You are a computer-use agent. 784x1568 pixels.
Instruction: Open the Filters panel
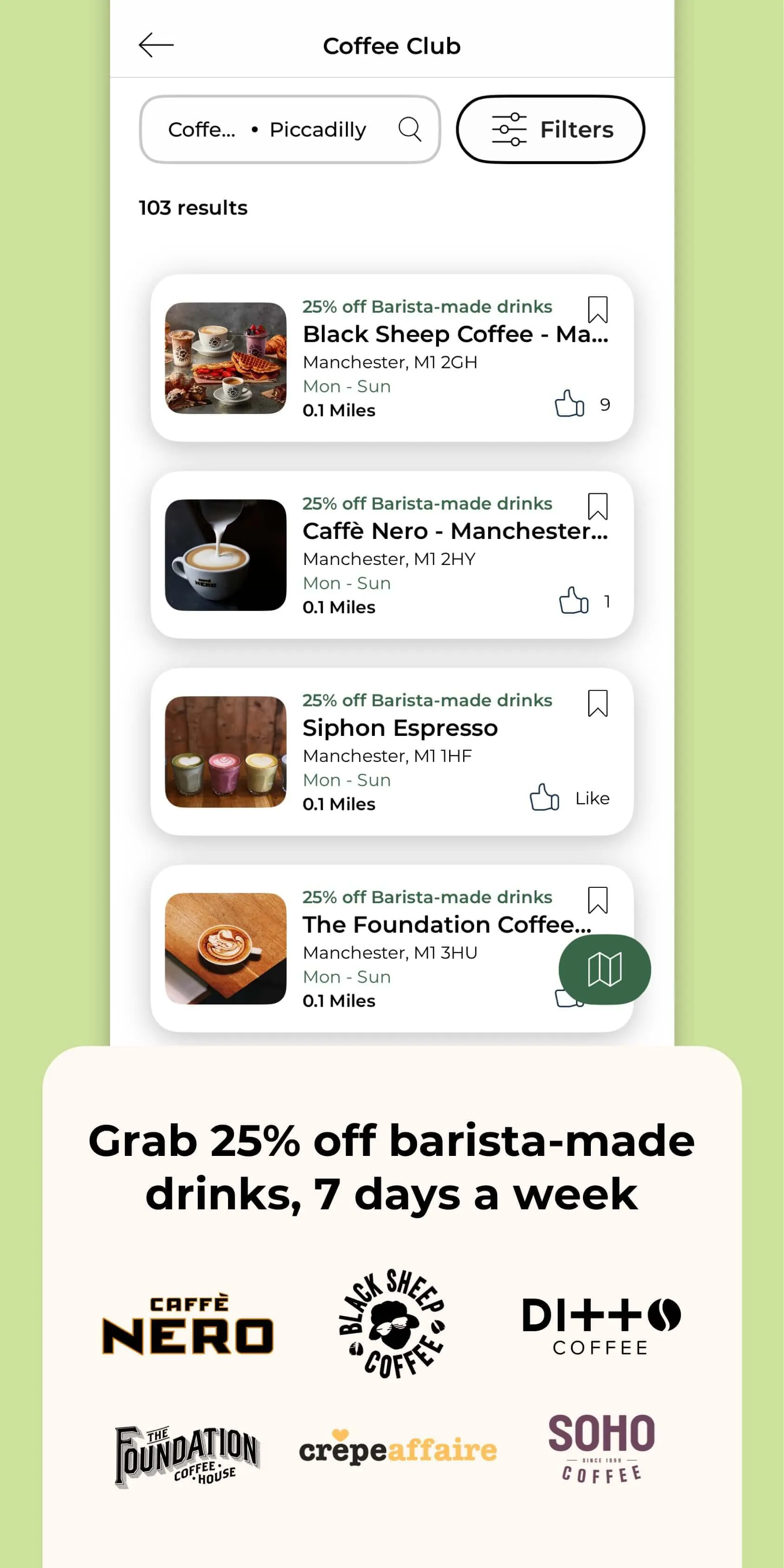click(x=549, y=129)
